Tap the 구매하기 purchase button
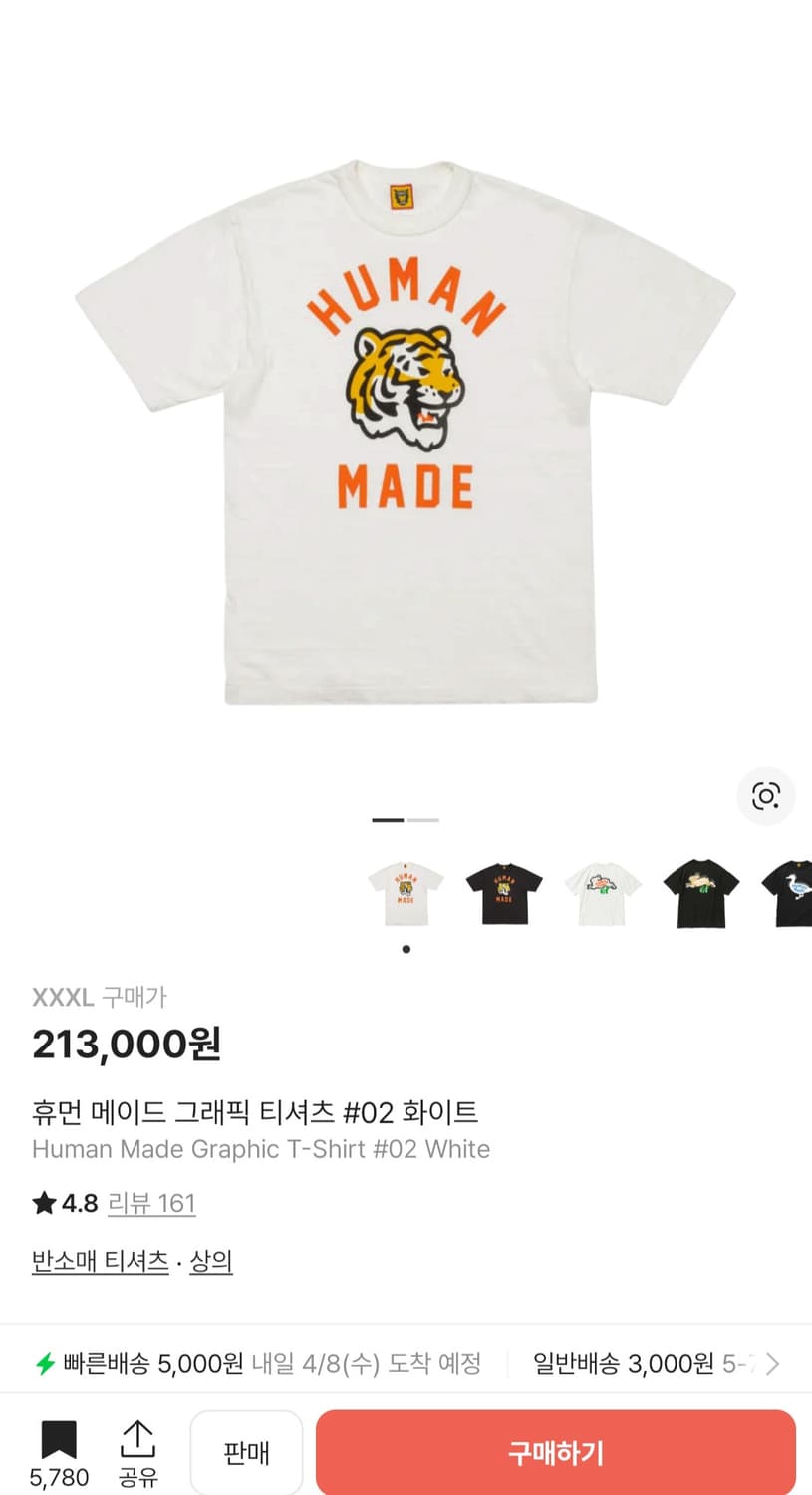The image size is (812, 1495). tap(555, 1452)
